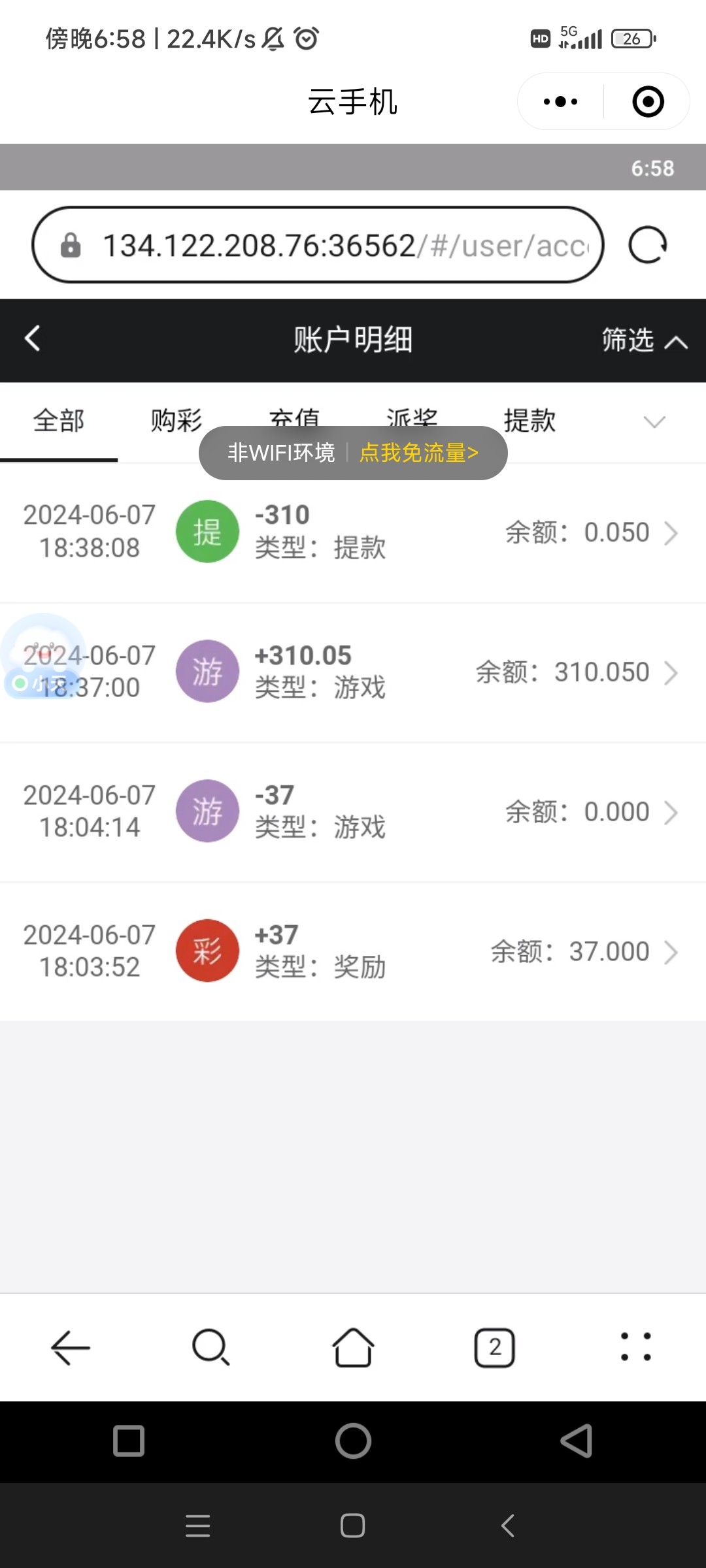The width and height of the screenshot is (706, 1568).
Task: Open the browser search icon
Action: [x=210, y=1347]
